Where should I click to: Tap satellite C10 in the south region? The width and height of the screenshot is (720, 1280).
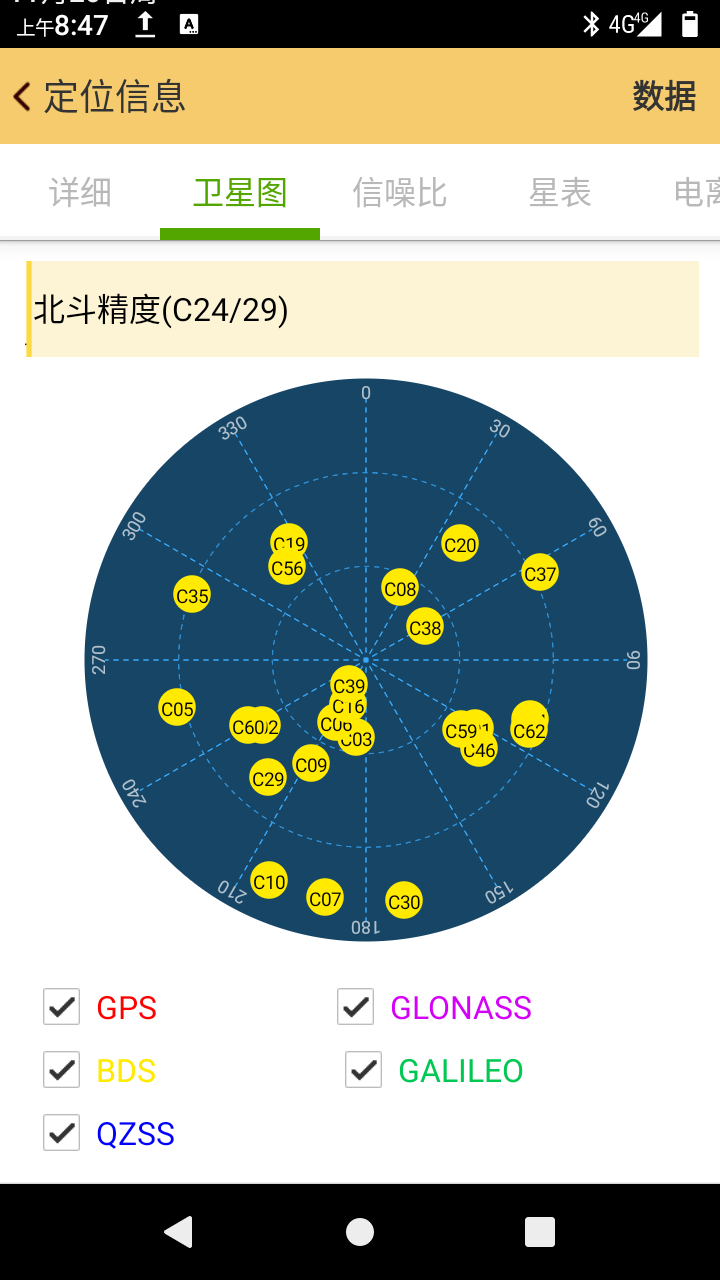268,881
